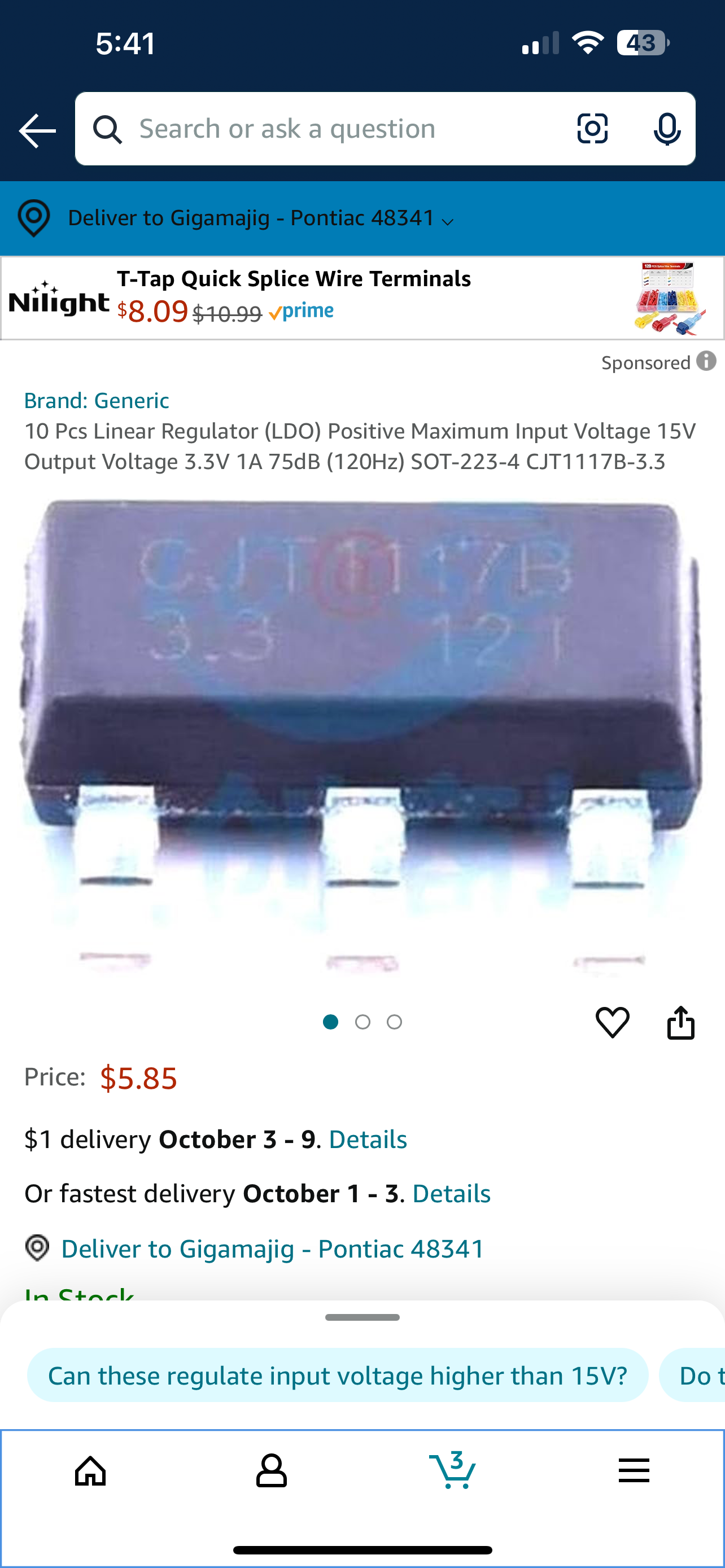725x1568 pixels.
Task: Go to the Home tab
Action: 90,1472
